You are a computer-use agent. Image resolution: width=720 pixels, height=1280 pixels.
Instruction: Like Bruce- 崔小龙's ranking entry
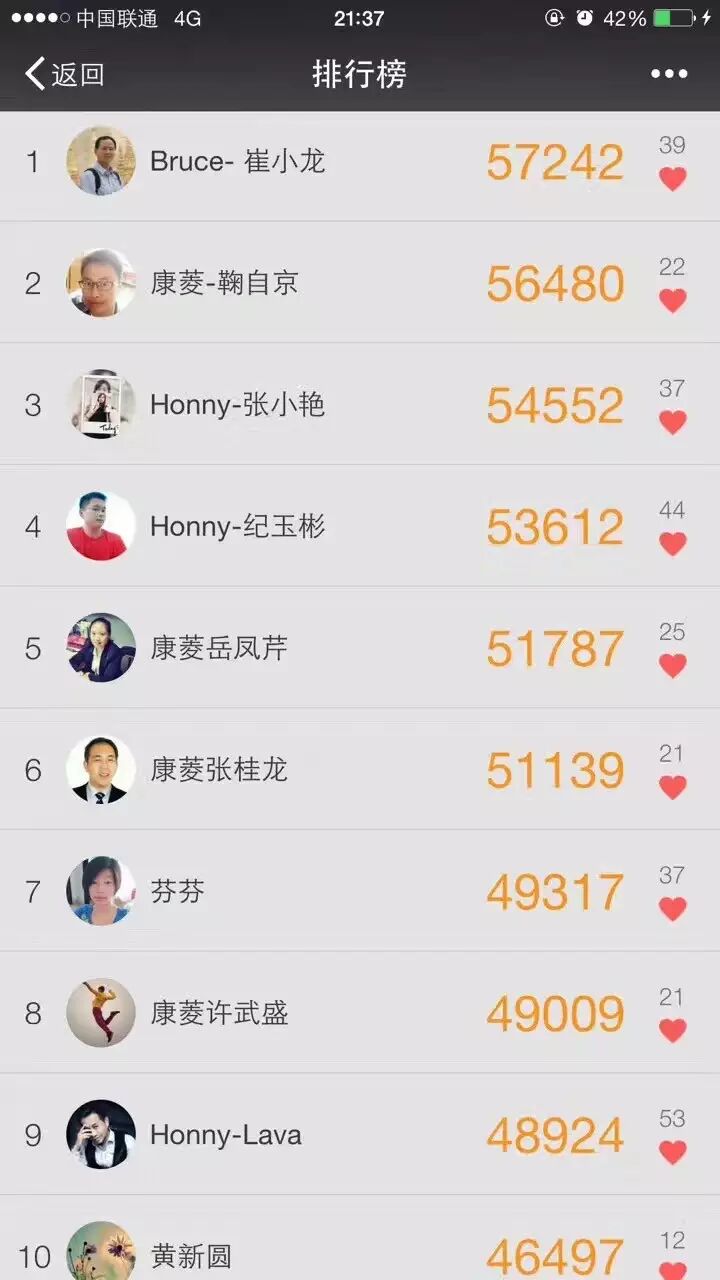672,179
